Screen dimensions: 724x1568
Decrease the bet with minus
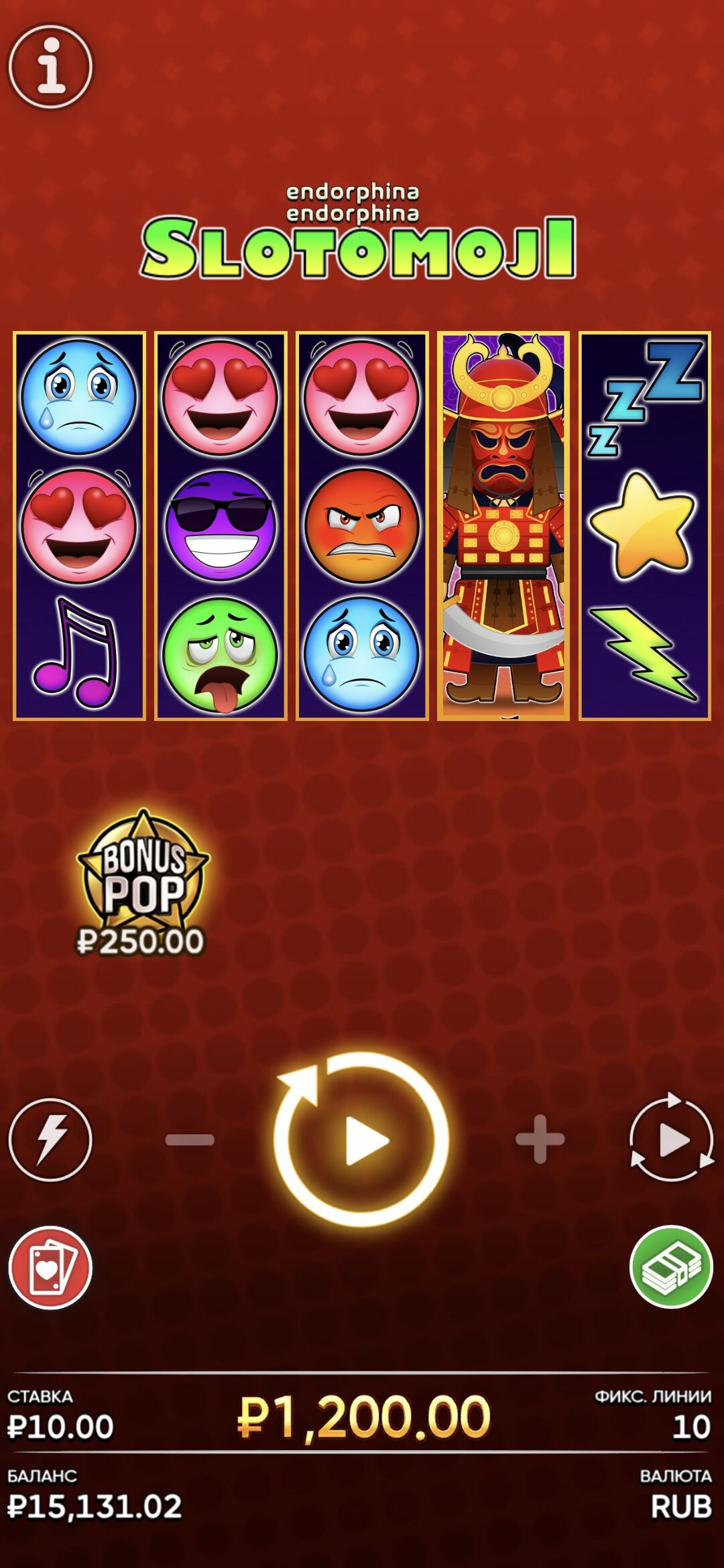tap(190, 1139)
